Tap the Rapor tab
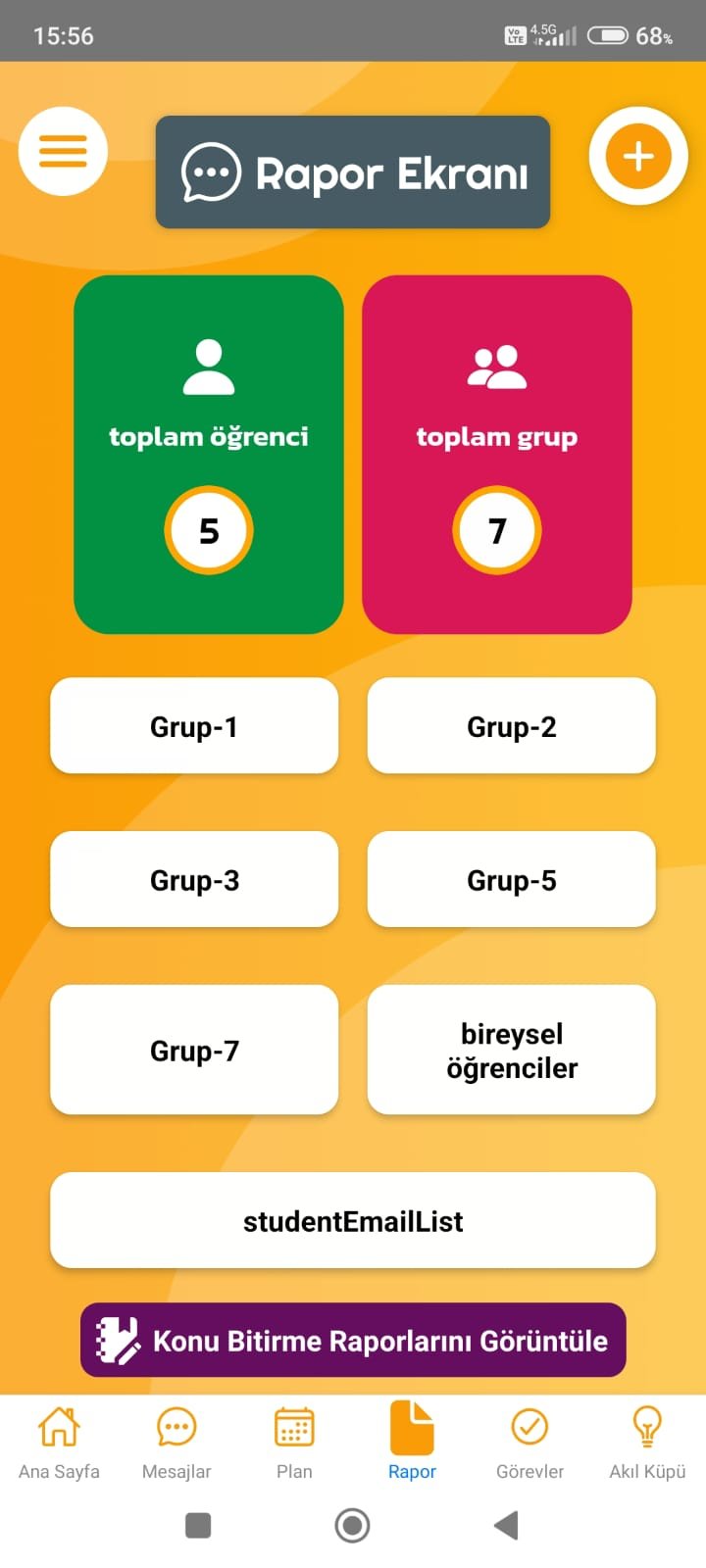 tap(412, 1443)
